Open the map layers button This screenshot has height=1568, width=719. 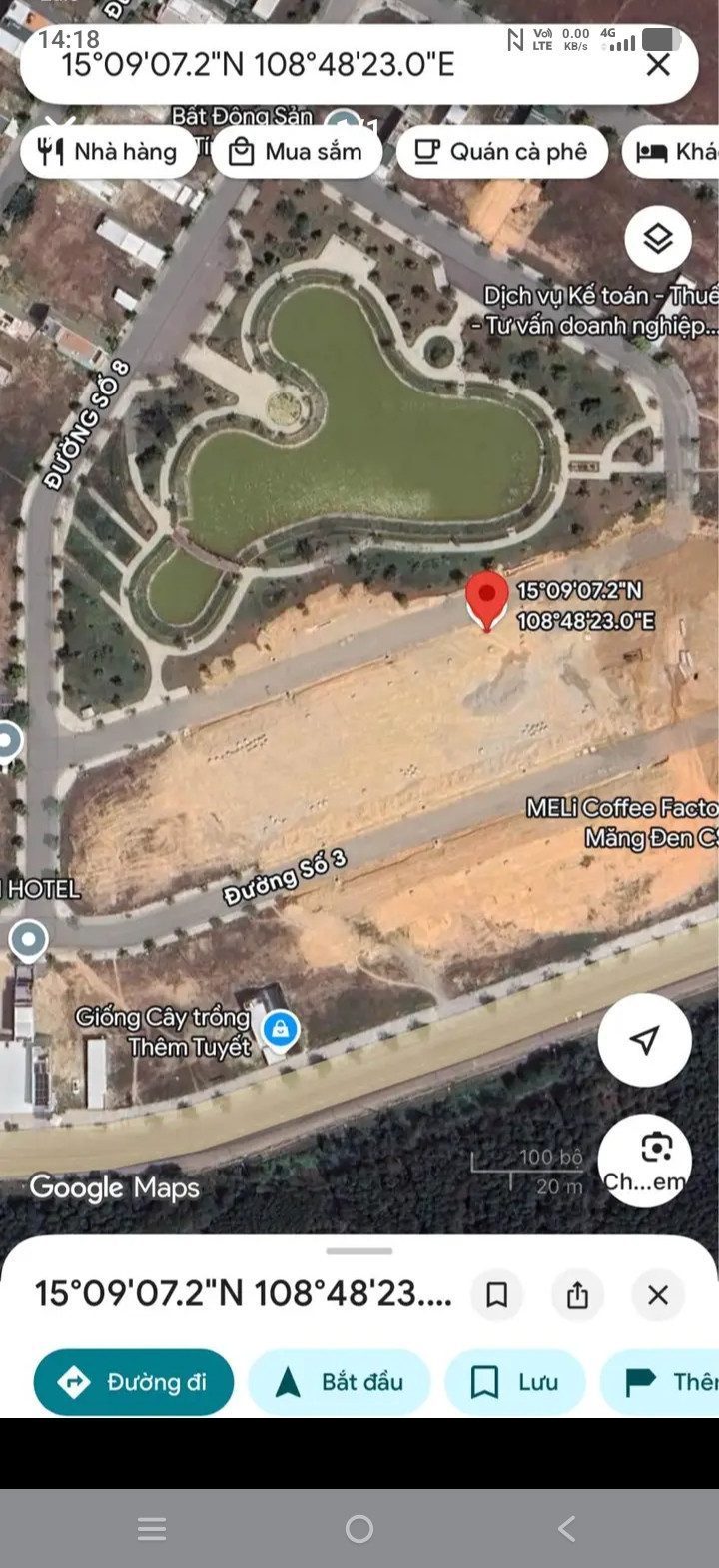658,240
